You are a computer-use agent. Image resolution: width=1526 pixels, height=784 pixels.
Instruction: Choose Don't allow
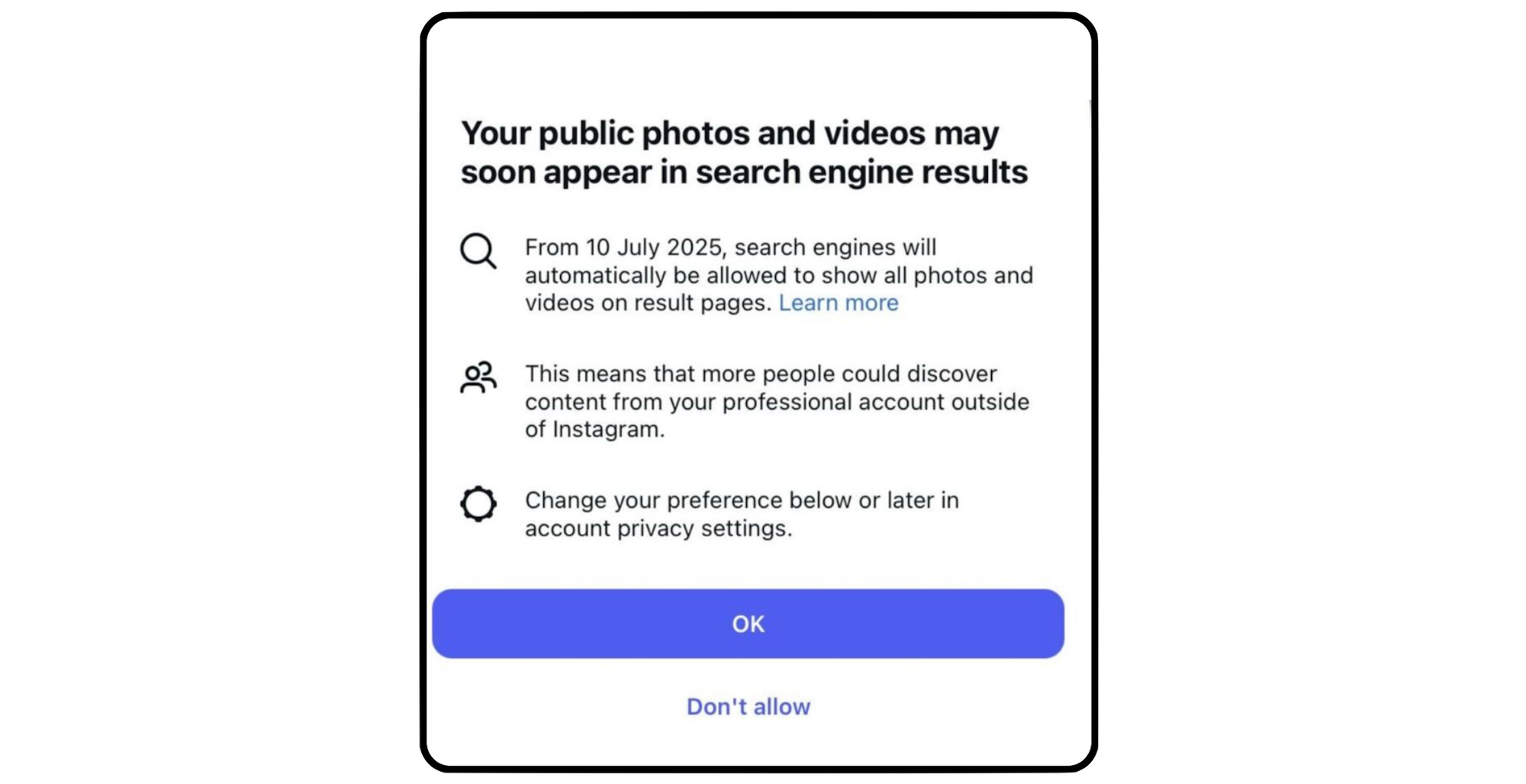coord(748,706)
